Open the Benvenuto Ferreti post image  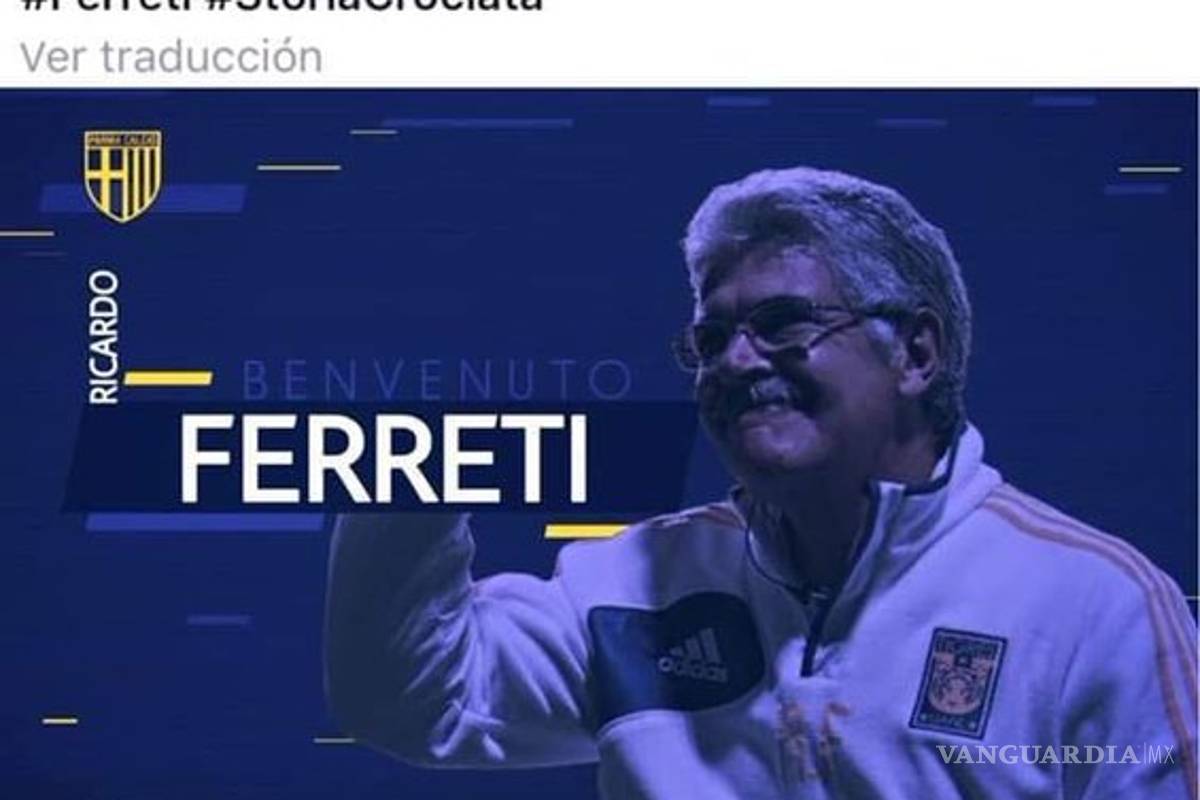(x=600, y=445)
